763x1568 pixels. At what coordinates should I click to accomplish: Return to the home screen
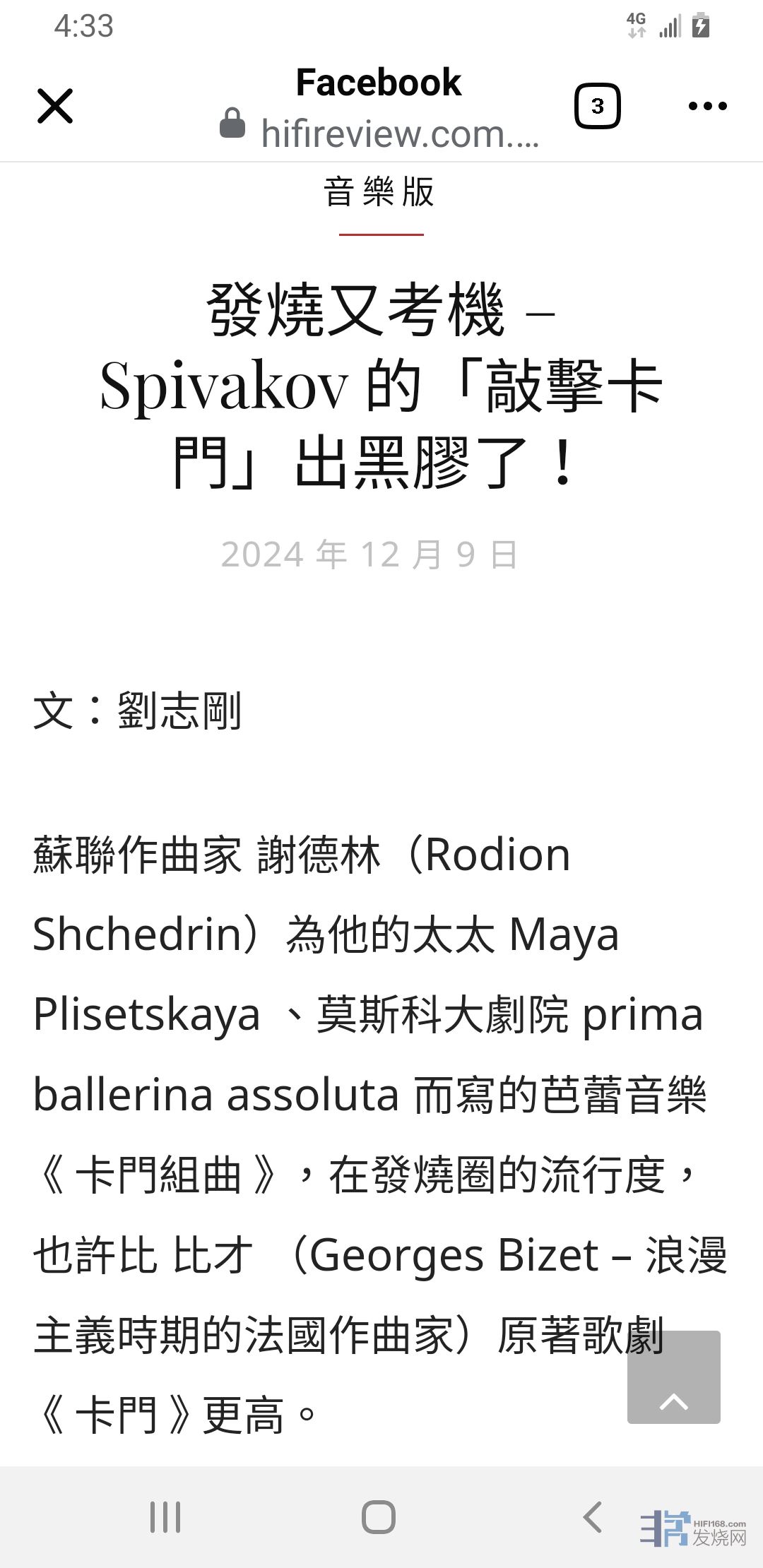[379, 1516]
